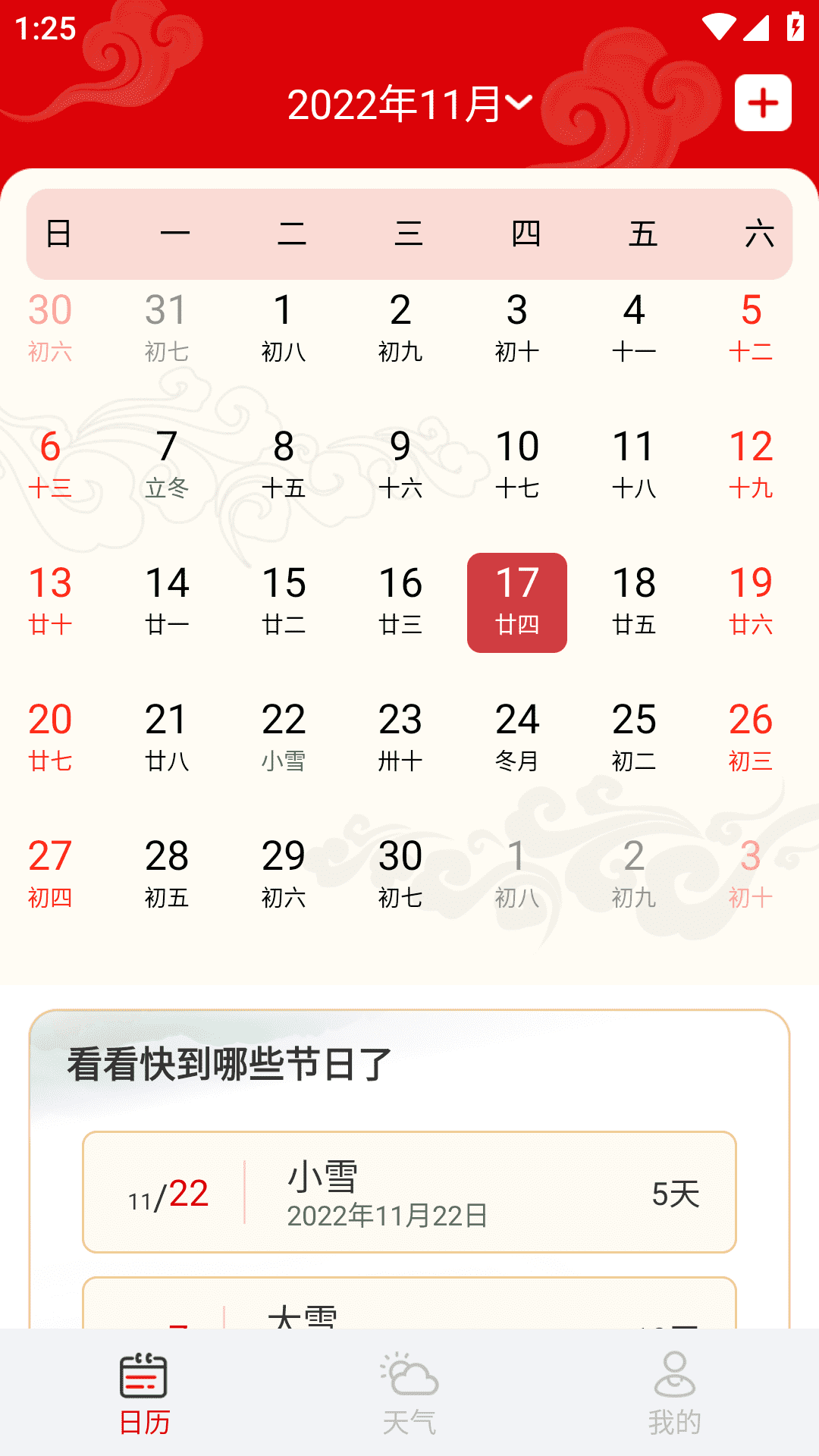Viewport: 819px width, 1456px height.
Task: Switch to the 天气 tab
Action: tap(409, 1394)
